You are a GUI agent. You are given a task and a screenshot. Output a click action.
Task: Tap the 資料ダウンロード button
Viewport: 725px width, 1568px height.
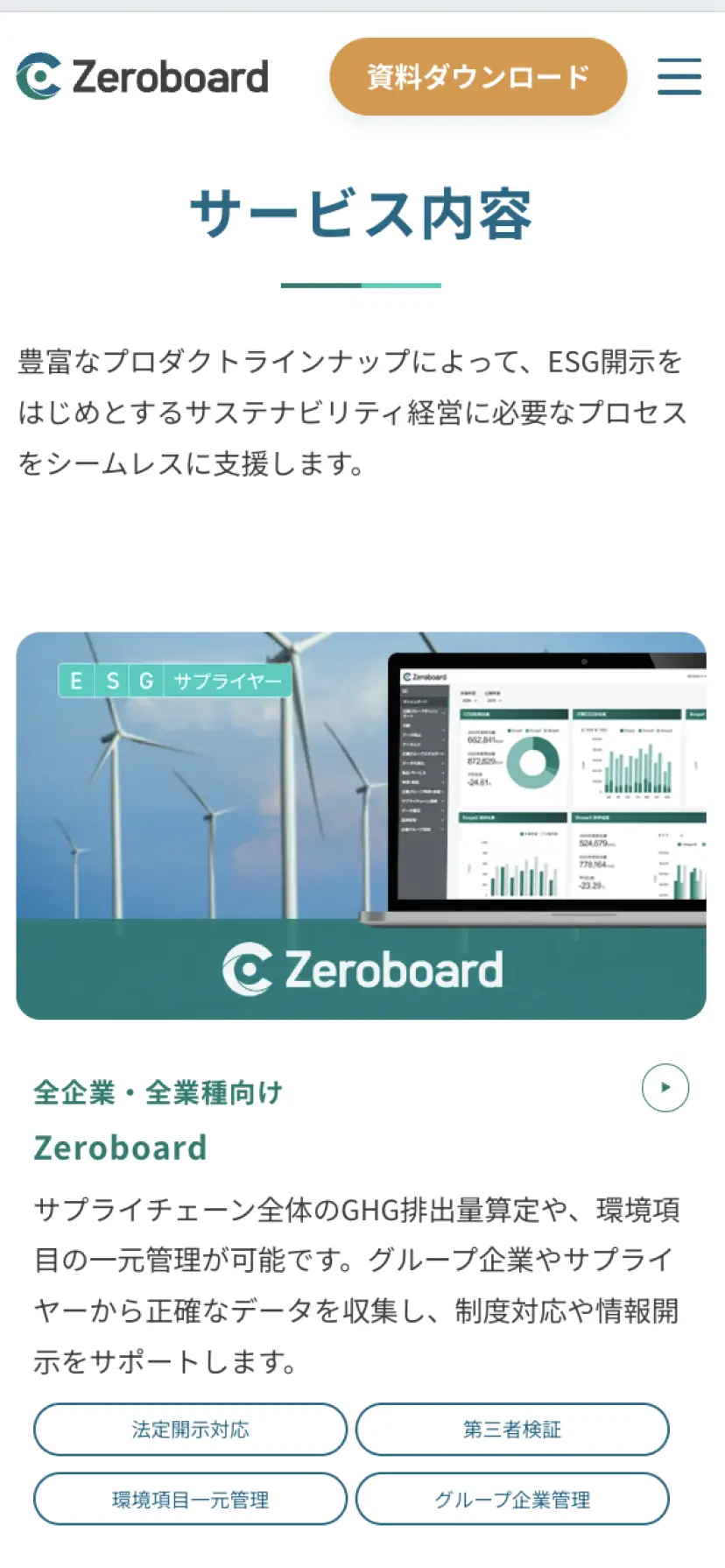pyautogui.click(x=478, y=76)
